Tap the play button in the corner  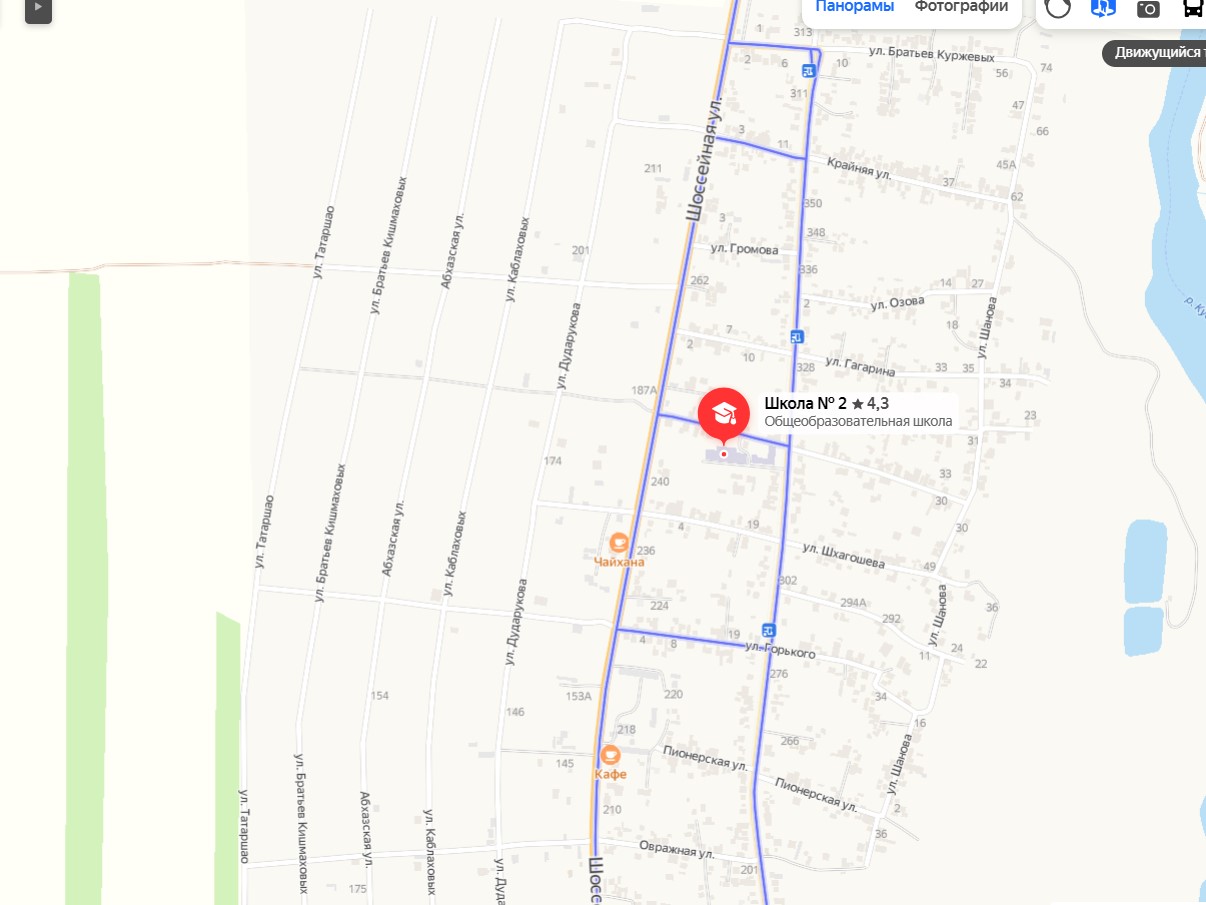[38, 8]
